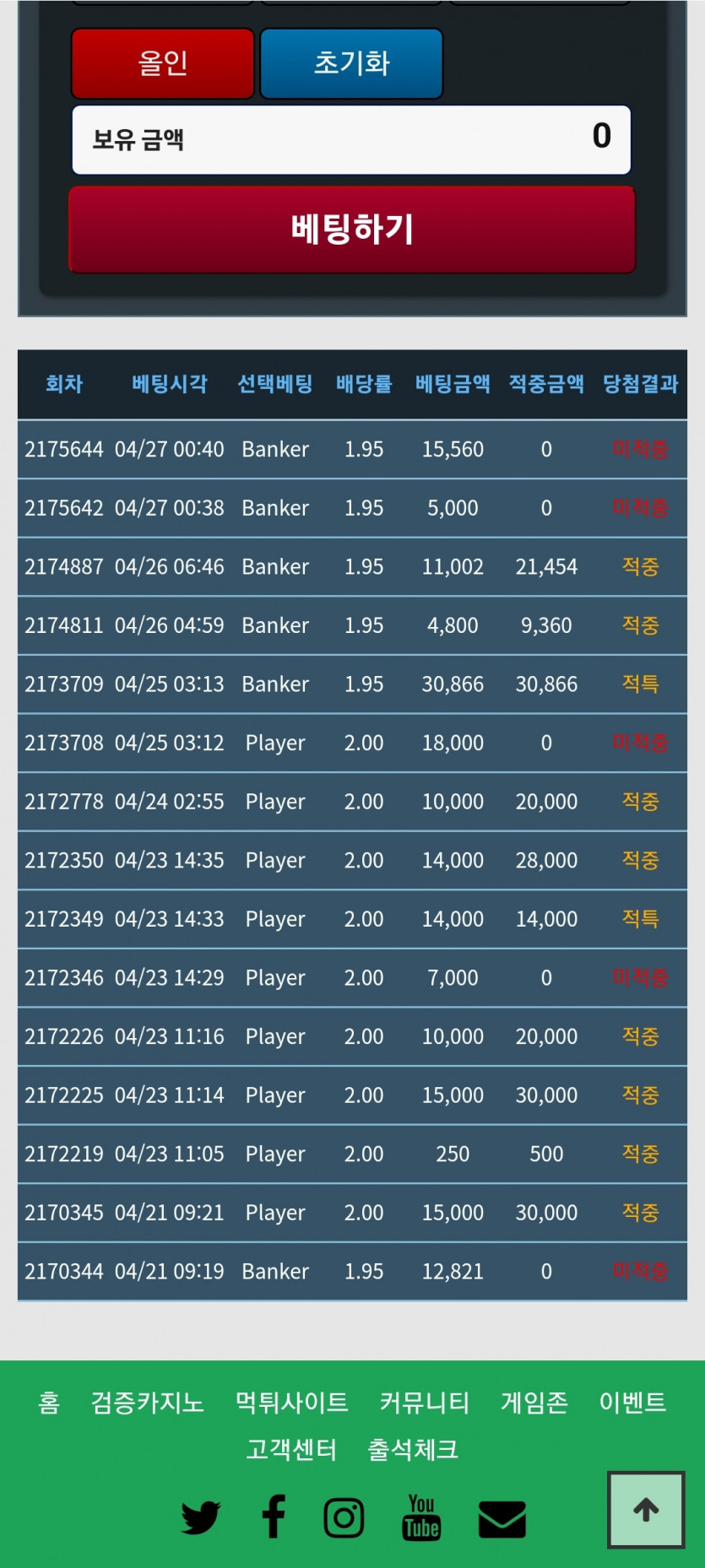Open the Twitter icon

[x=201, y=1518]
